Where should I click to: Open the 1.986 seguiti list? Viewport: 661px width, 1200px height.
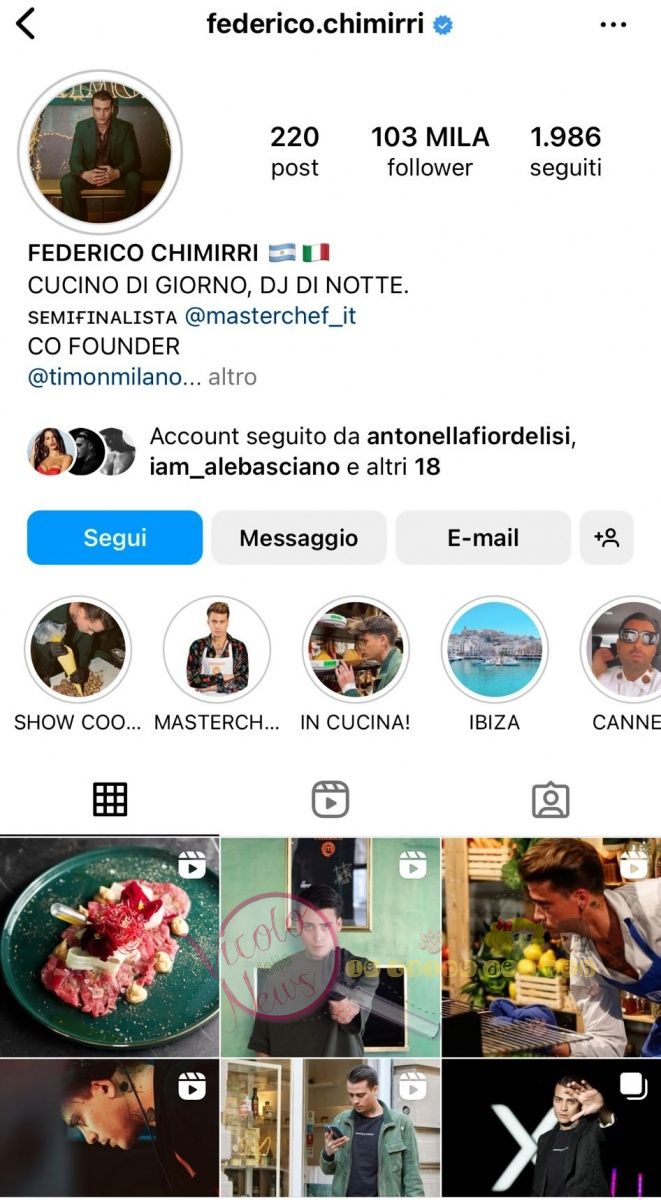point(565,150)
